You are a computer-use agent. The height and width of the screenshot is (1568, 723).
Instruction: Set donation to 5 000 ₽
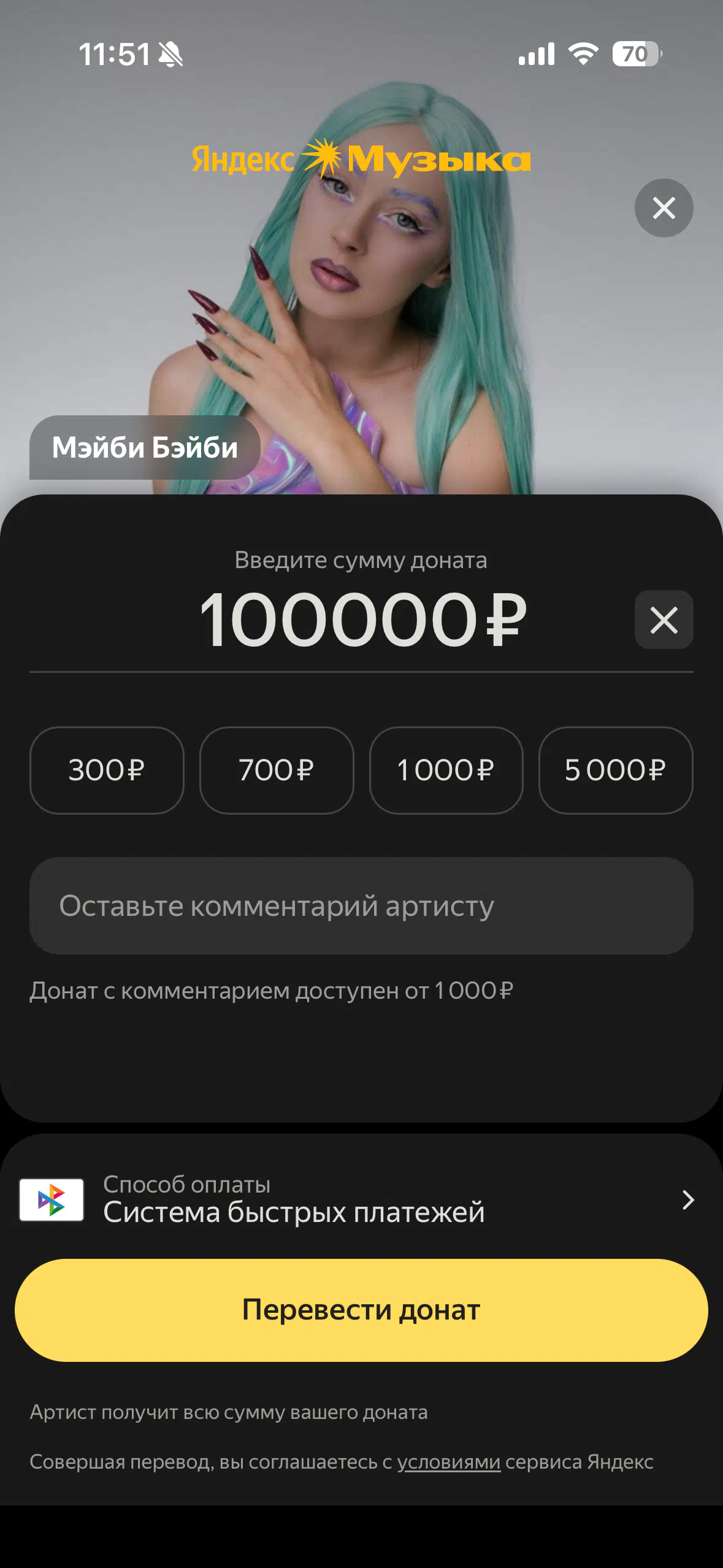point(616,770)
